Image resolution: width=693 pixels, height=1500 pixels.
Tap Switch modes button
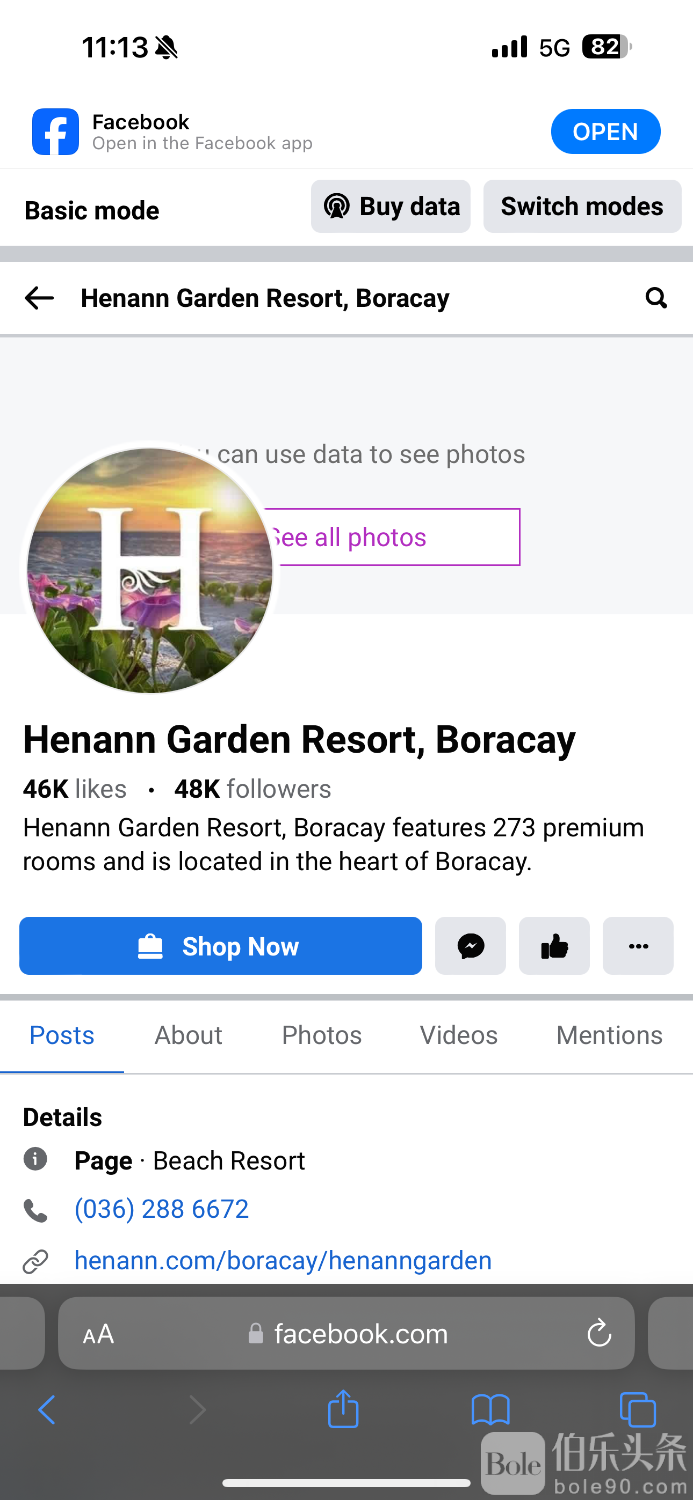pyautogui.click(x=582, y=207)
